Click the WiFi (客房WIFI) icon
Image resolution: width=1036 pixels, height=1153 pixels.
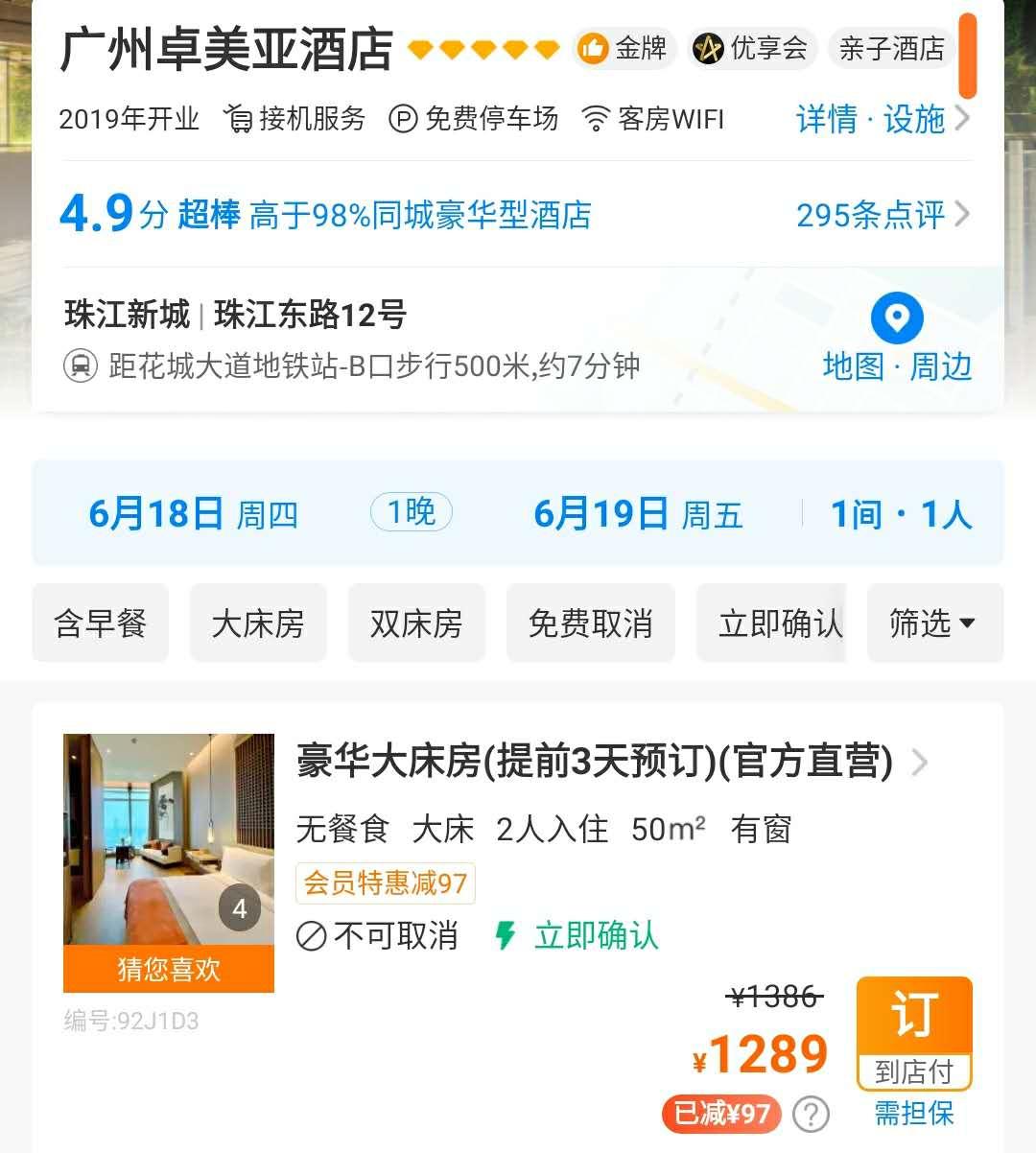(596, 119)
